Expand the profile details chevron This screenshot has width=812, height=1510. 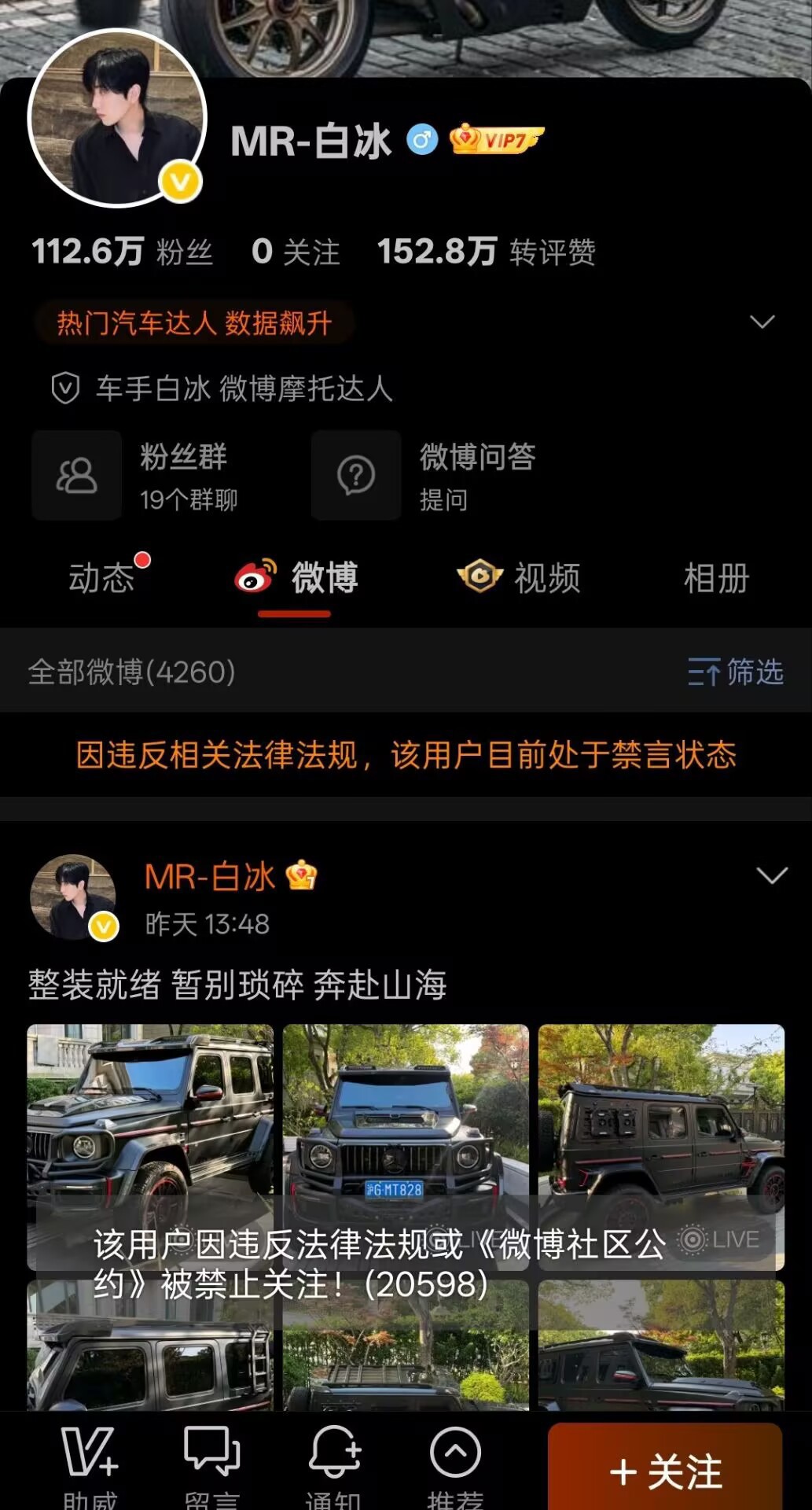point(762,322)
